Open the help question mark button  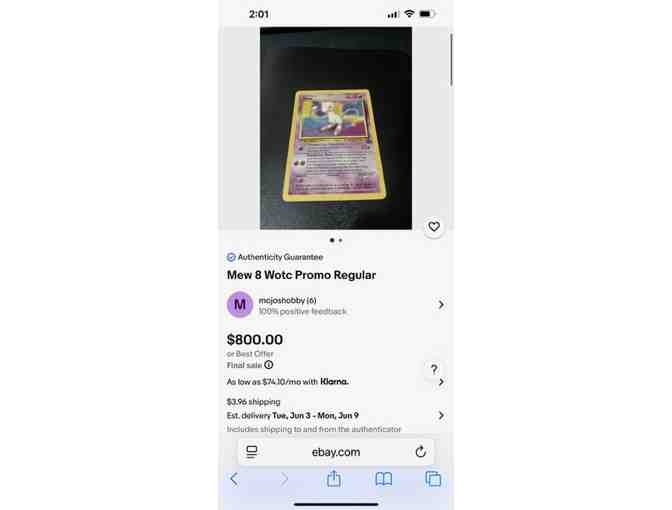coord(433,369)
